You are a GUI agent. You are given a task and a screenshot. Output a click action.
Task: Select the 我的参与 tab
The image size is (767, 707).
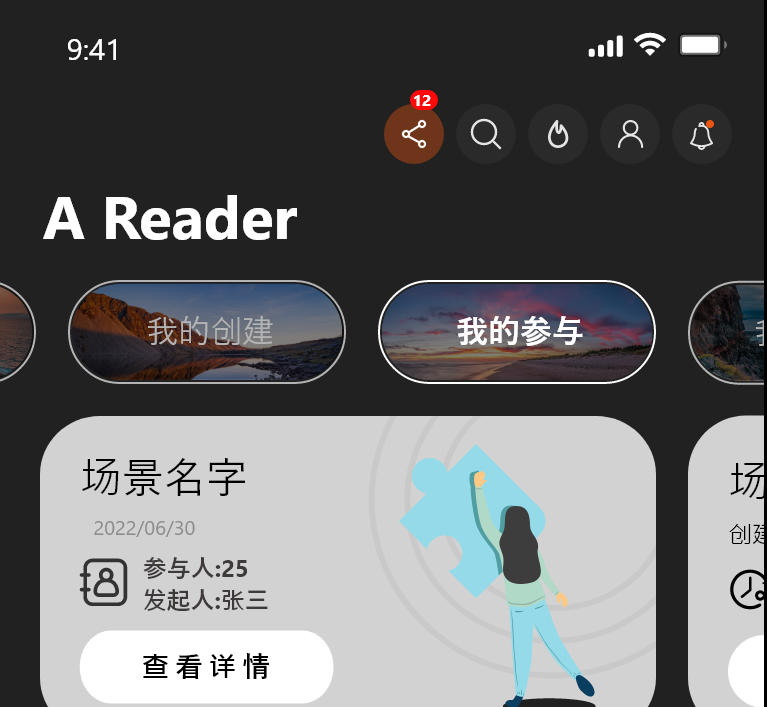pyautogui.click(x=517, y=331)
